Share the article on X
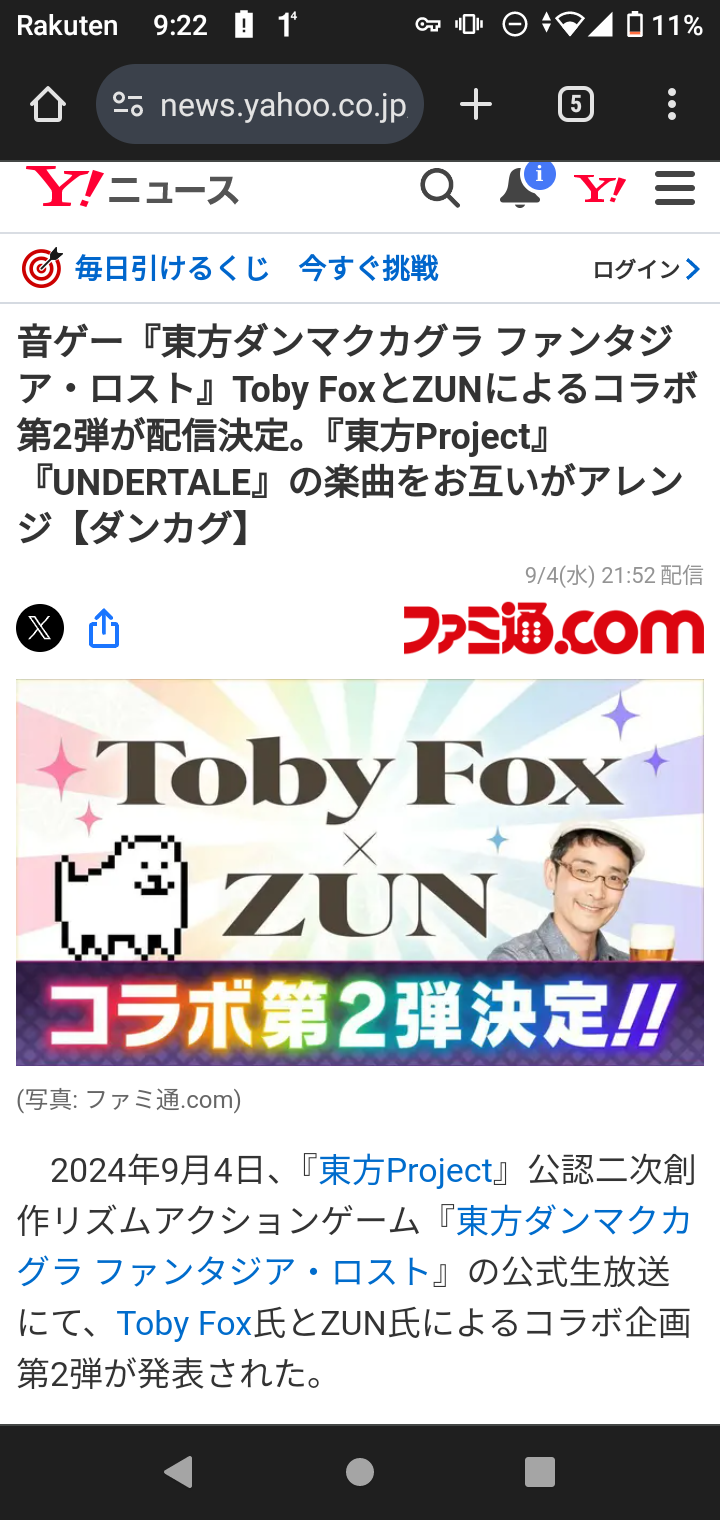 (x=40, y=629)
